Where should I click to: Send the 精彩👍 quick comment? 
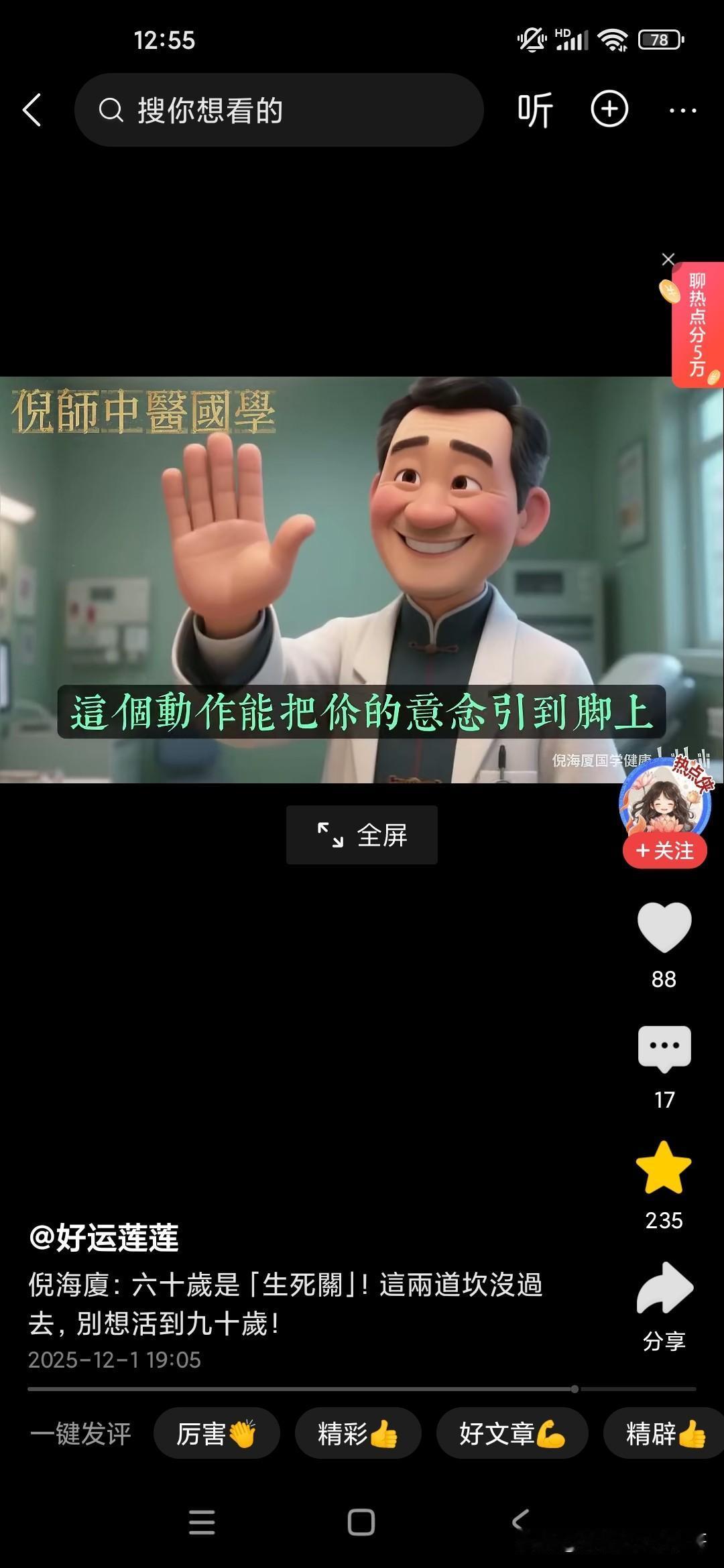[358, 1433]
